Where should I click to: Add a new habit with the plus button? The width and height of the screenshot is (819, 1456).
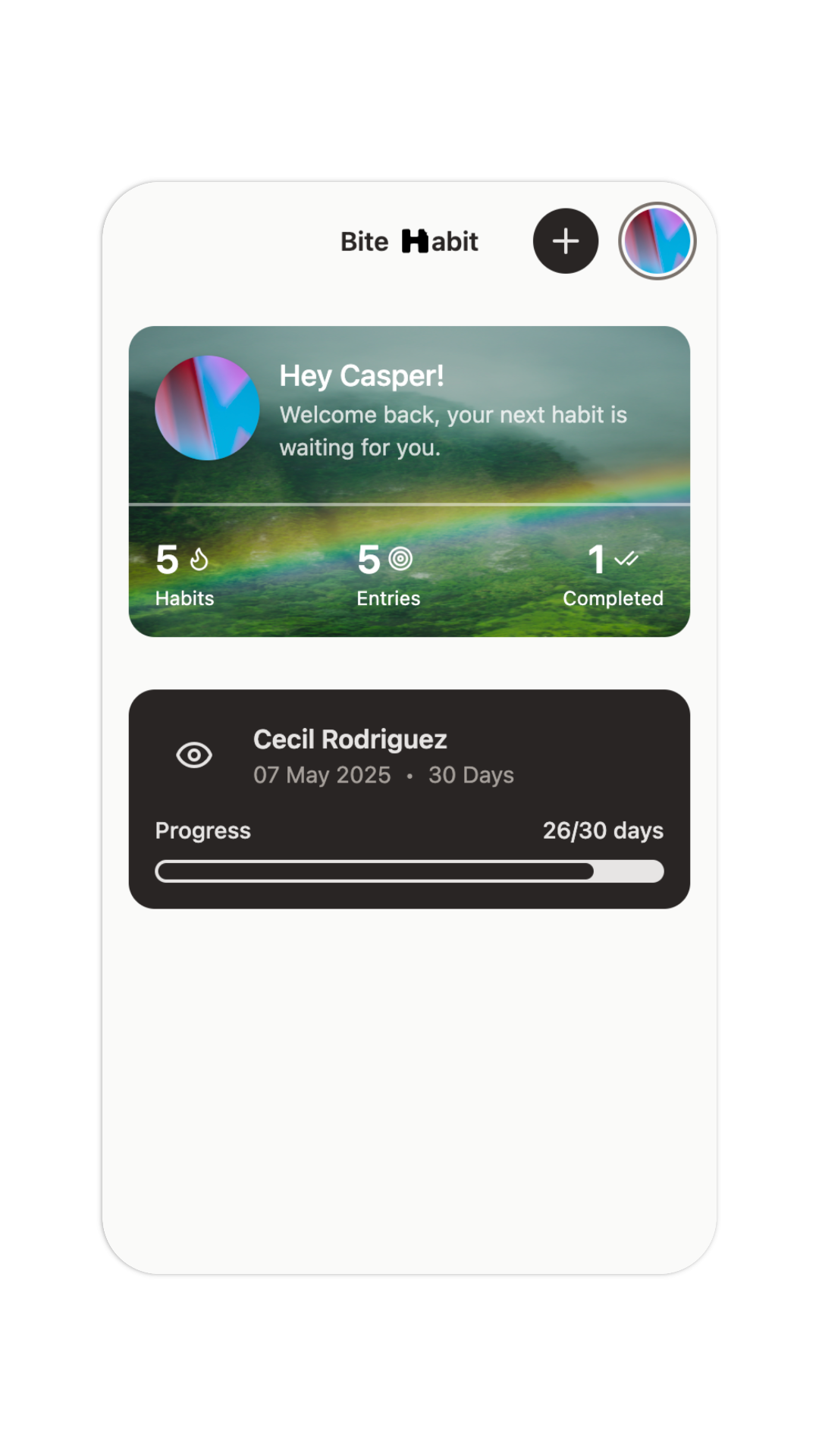566,241
